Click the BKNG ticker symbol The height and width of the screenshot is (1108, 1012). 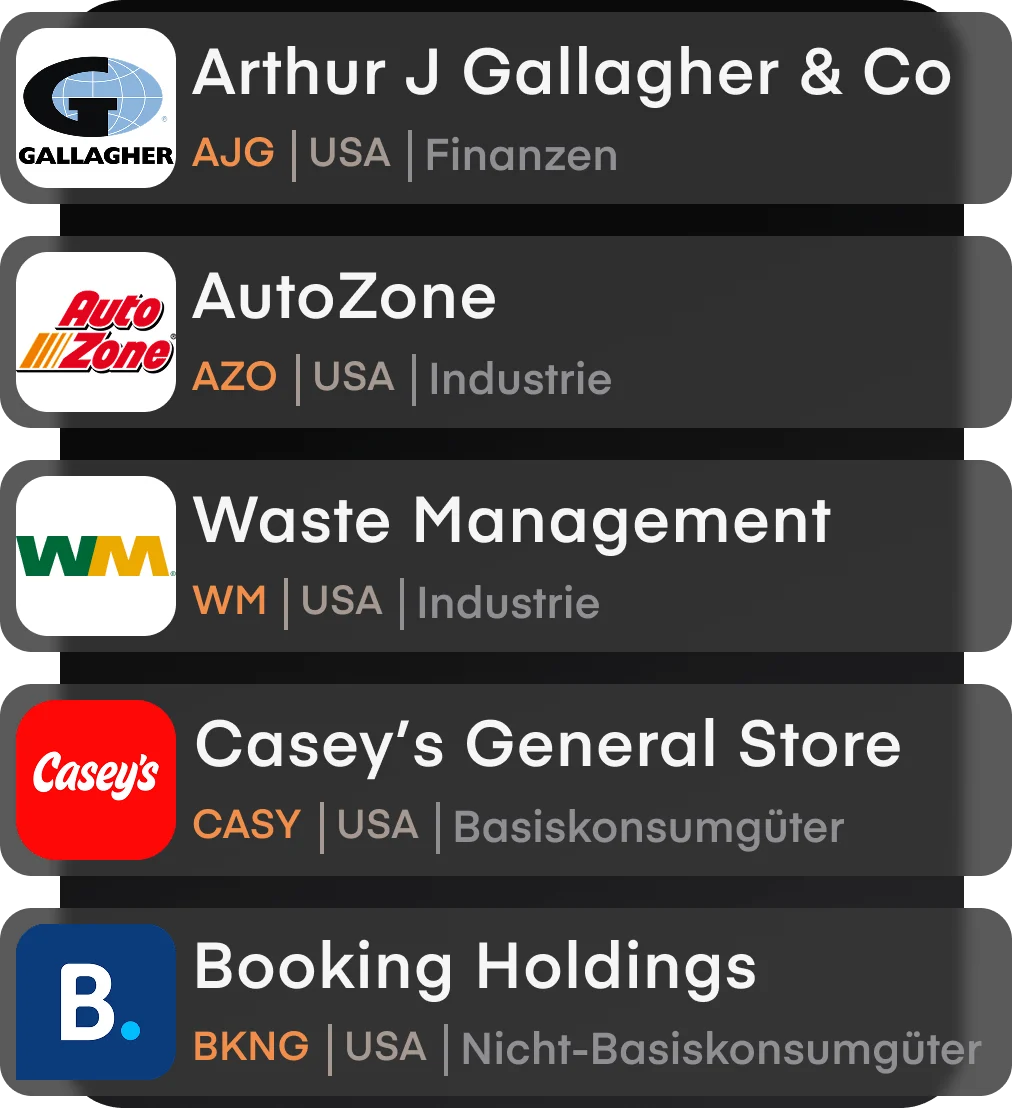(x=248, y=1047)
